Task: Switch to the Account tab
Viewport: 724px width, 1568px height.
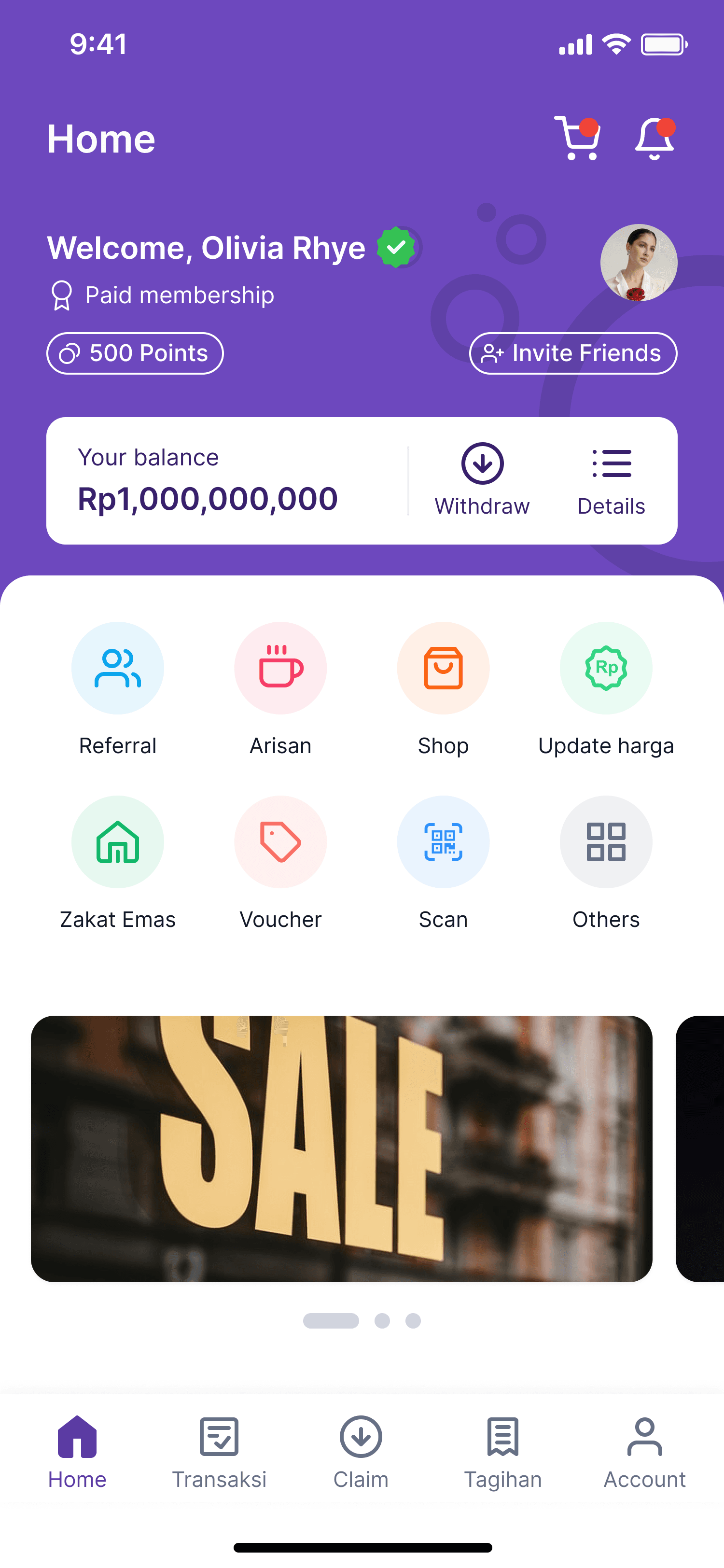Action: (x=644, y=1452)
